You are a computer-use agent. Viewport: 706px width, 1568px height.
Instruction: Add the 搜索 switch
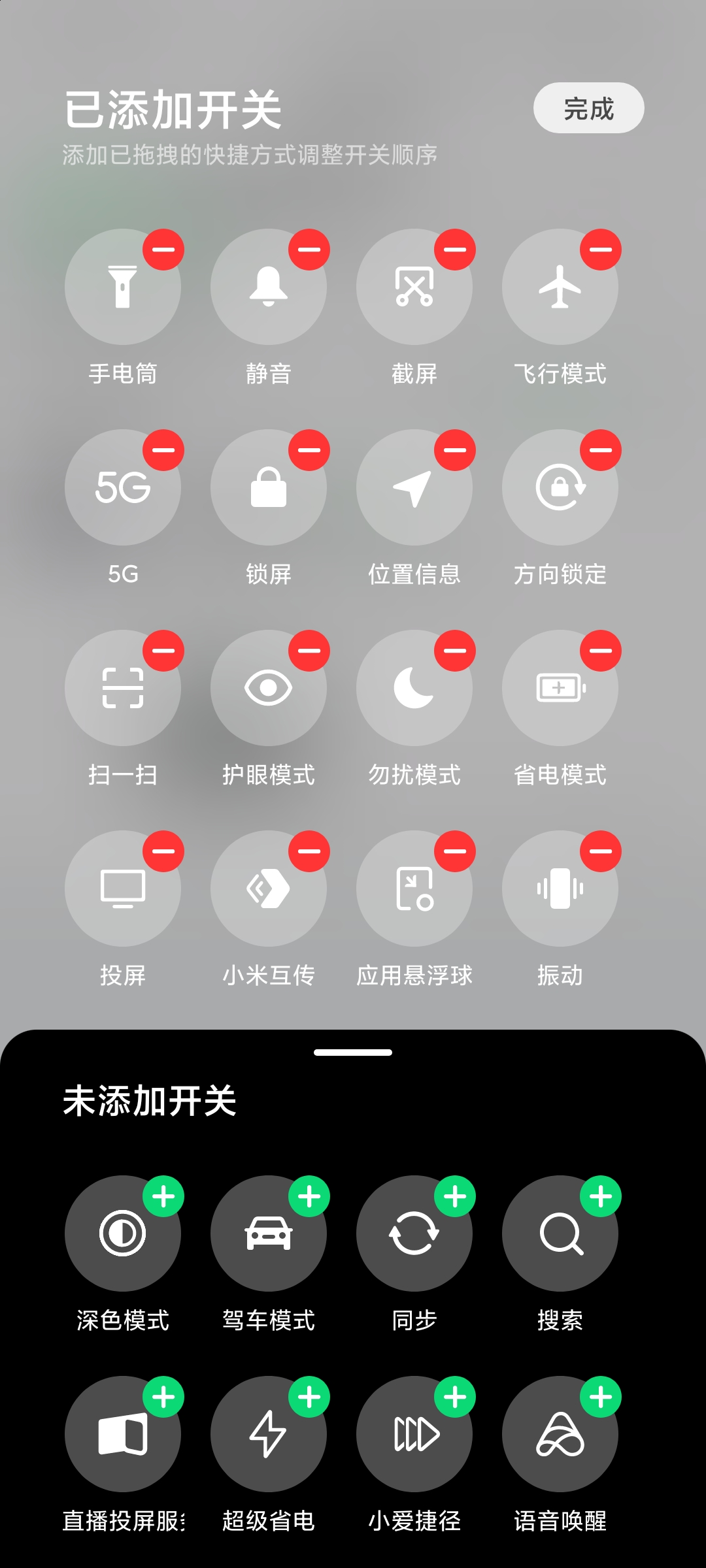(601, 1196)
